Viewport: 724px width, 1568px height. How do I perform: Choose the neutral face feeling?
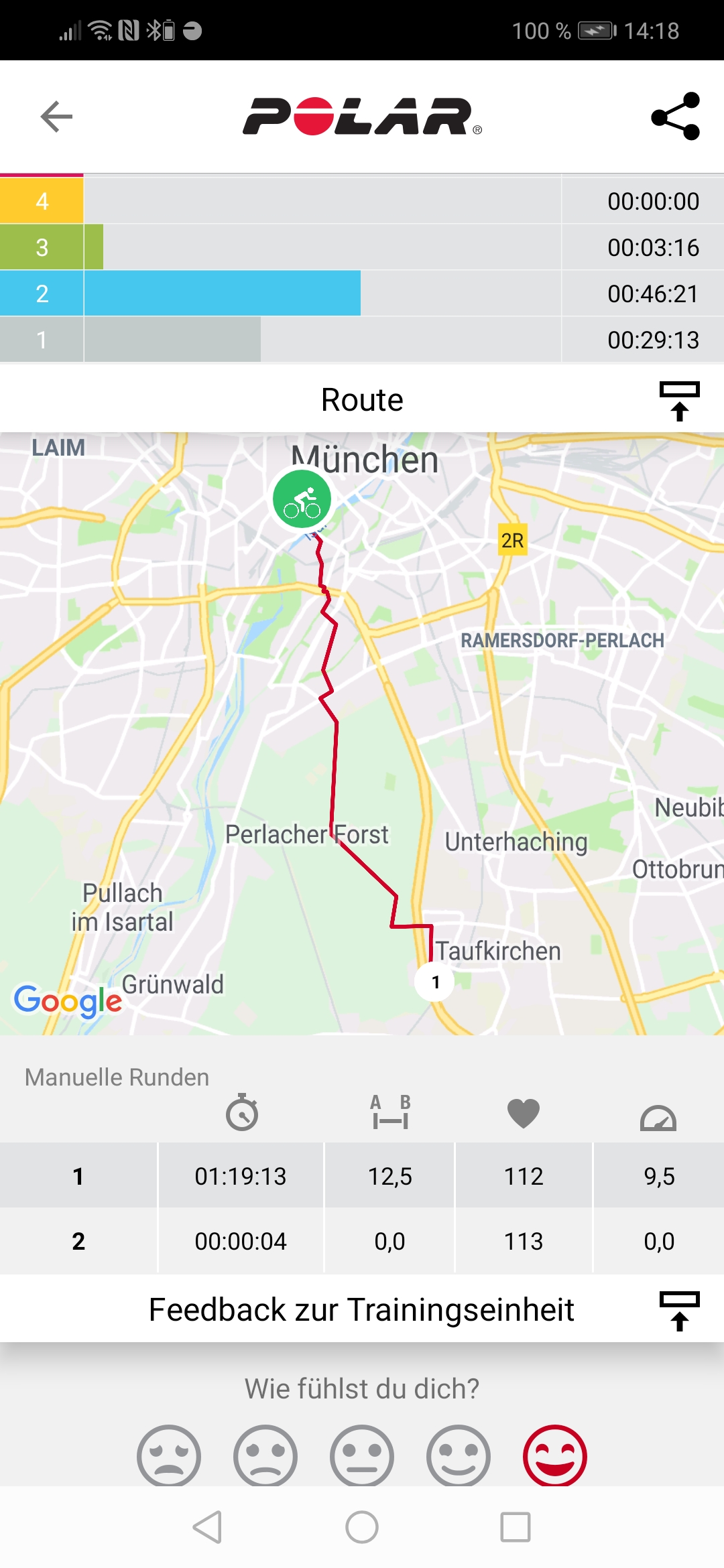click(x=362, y=1455)
